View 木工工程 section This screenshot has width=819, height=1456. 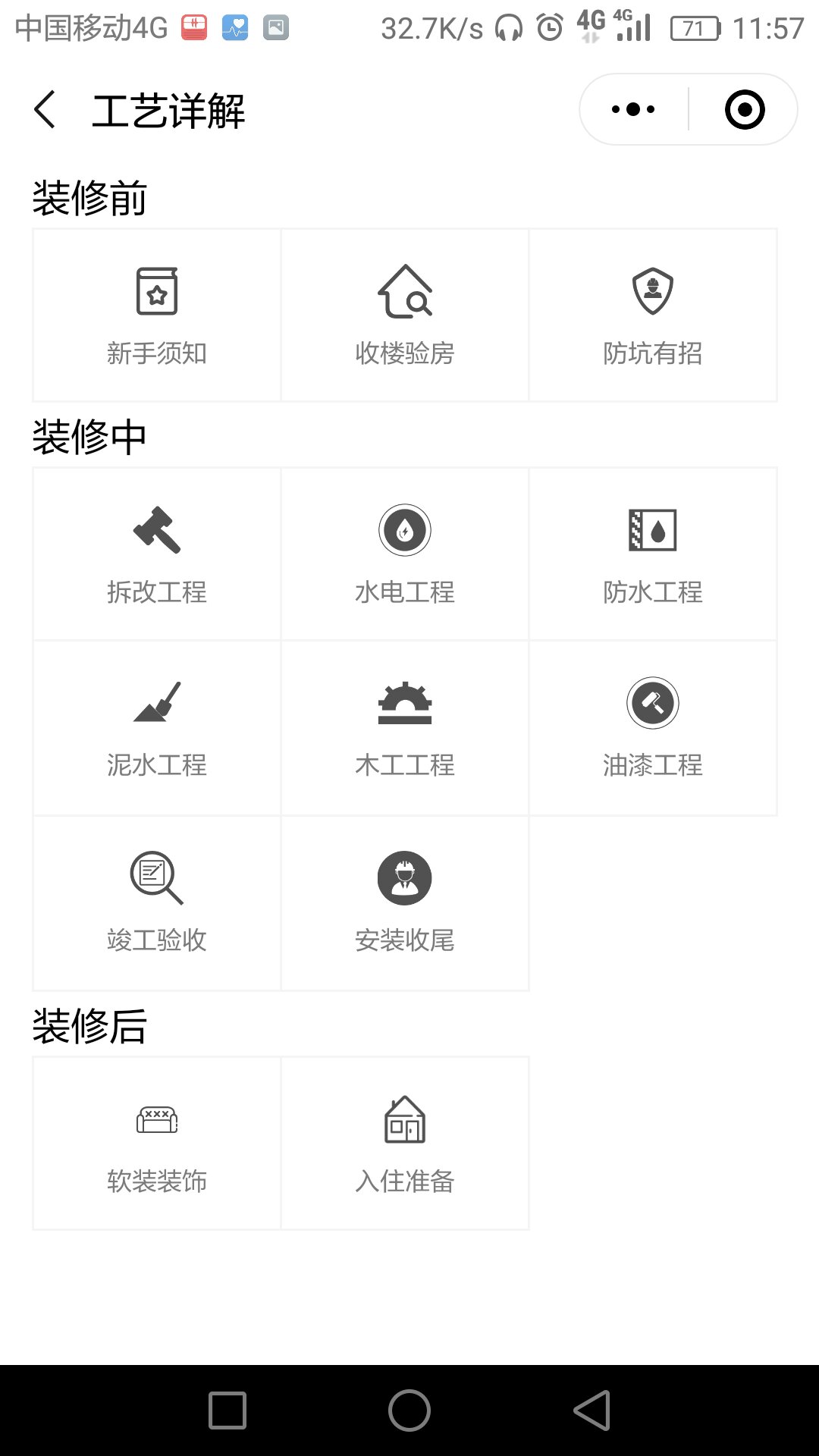pos(405,728)
